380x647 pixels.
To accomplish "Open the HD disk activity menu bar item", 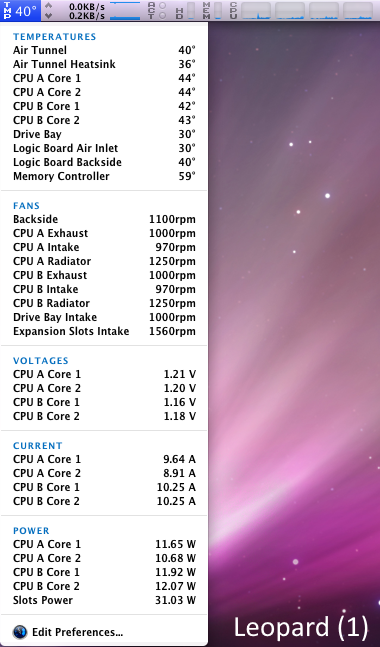I will click(185, 11).
